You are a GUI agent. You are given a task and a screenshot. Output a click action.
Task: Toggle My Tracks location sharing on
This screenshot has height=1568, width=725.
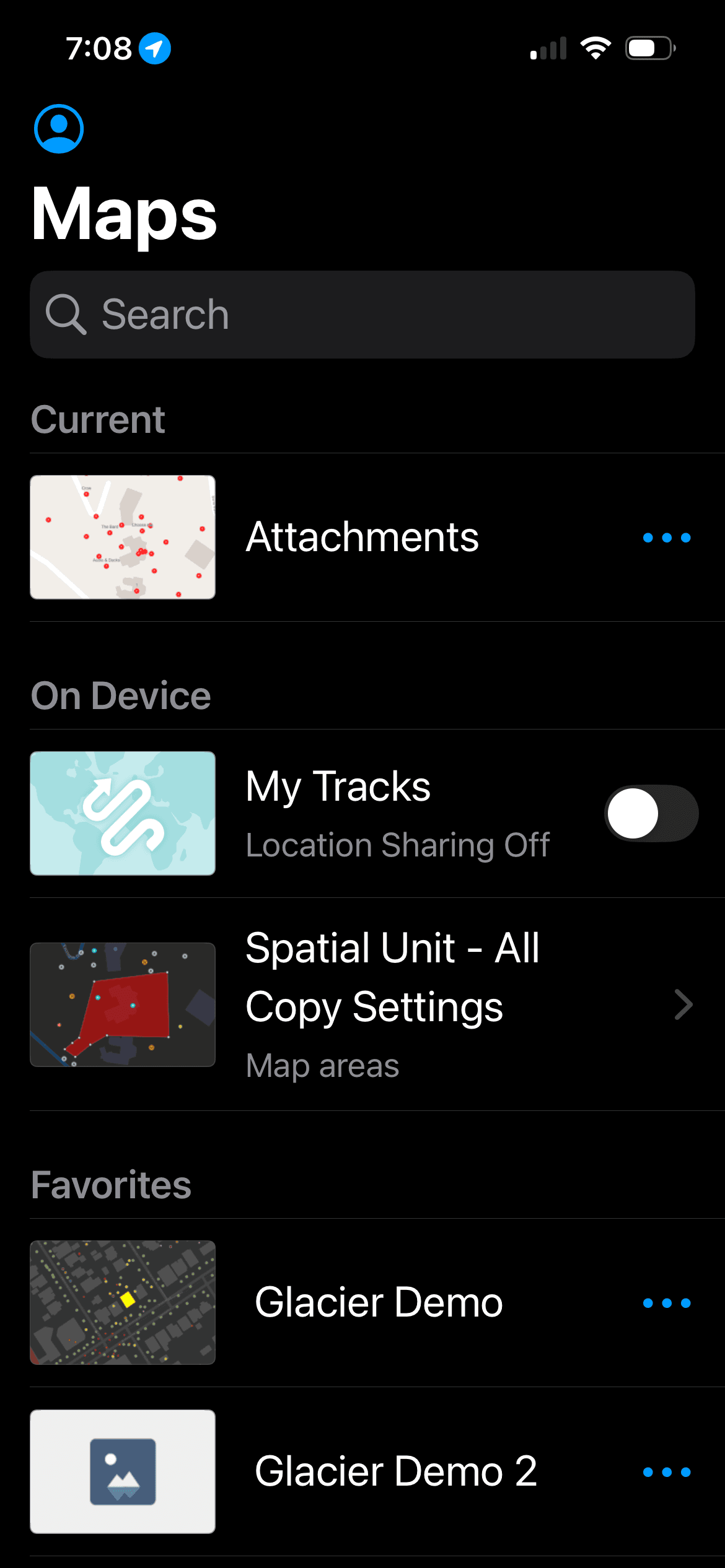tap(651, 813)
